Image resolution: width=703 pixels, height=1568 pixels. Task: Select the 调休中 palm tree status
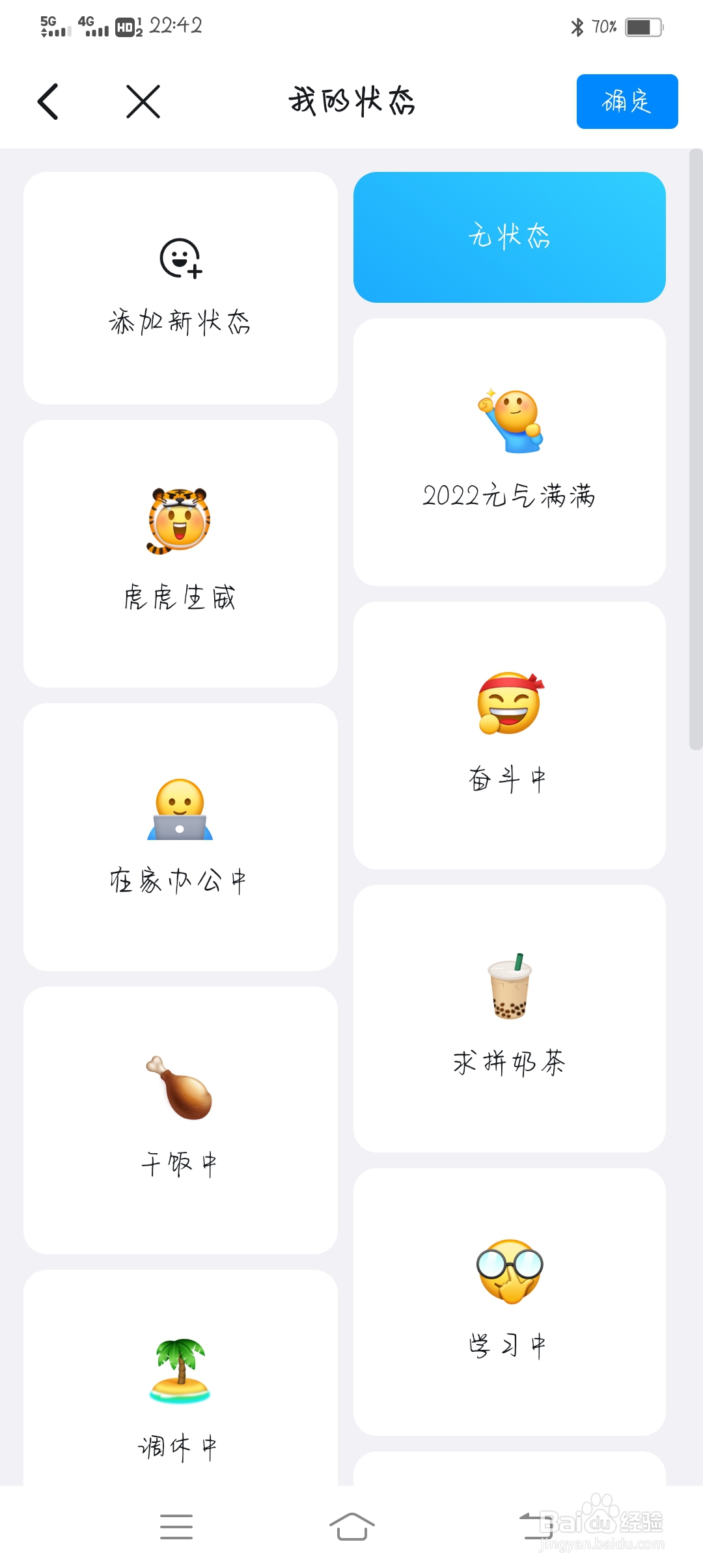[180, 1378]
